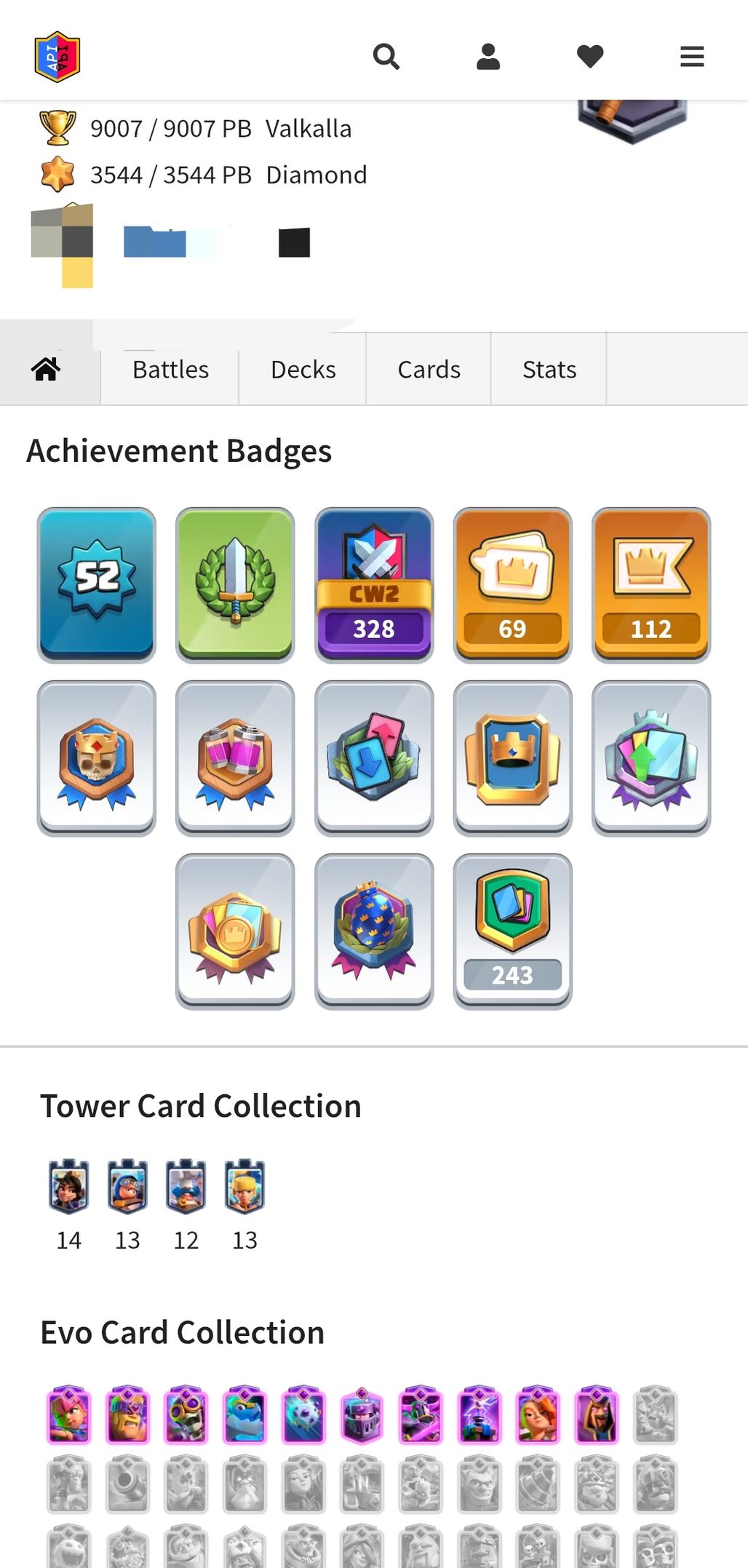This screenshot has height=1568, width=748.
Task: Open the user profile icon
Action: pyautogui.click(x=488, y=56)
